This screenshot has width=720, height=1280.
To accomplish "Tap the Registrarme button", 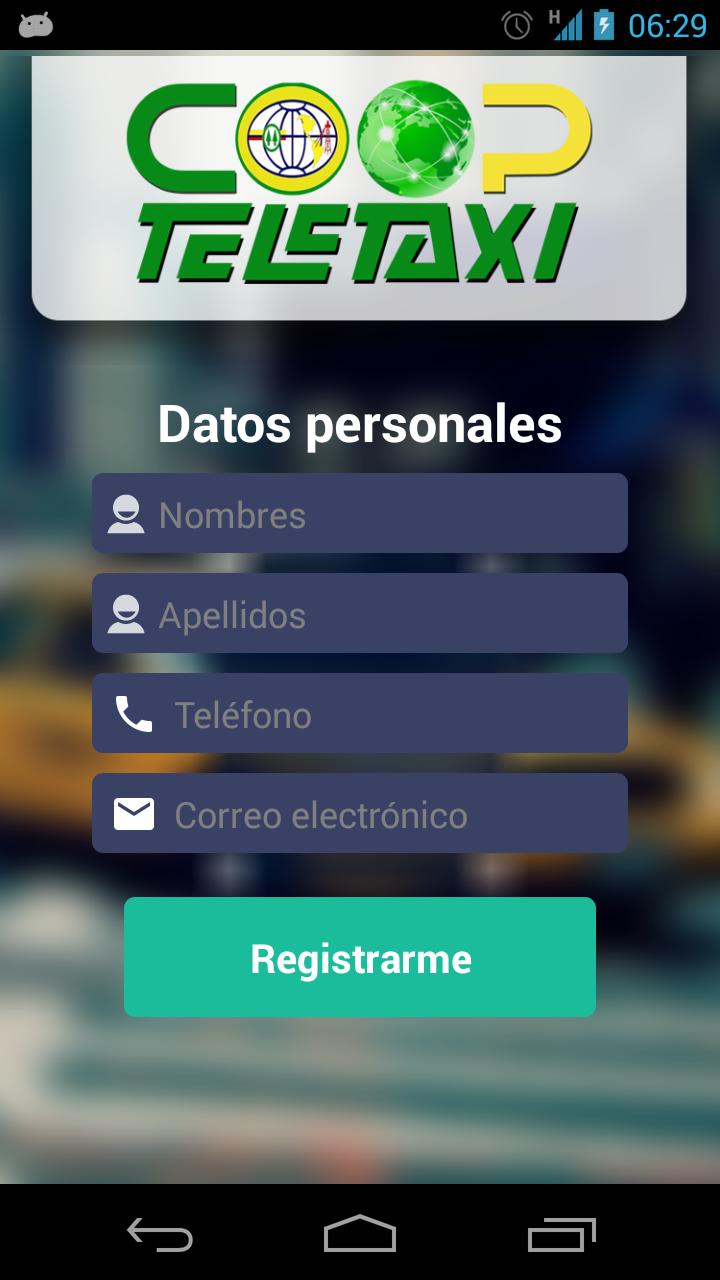I will [360, 957].
